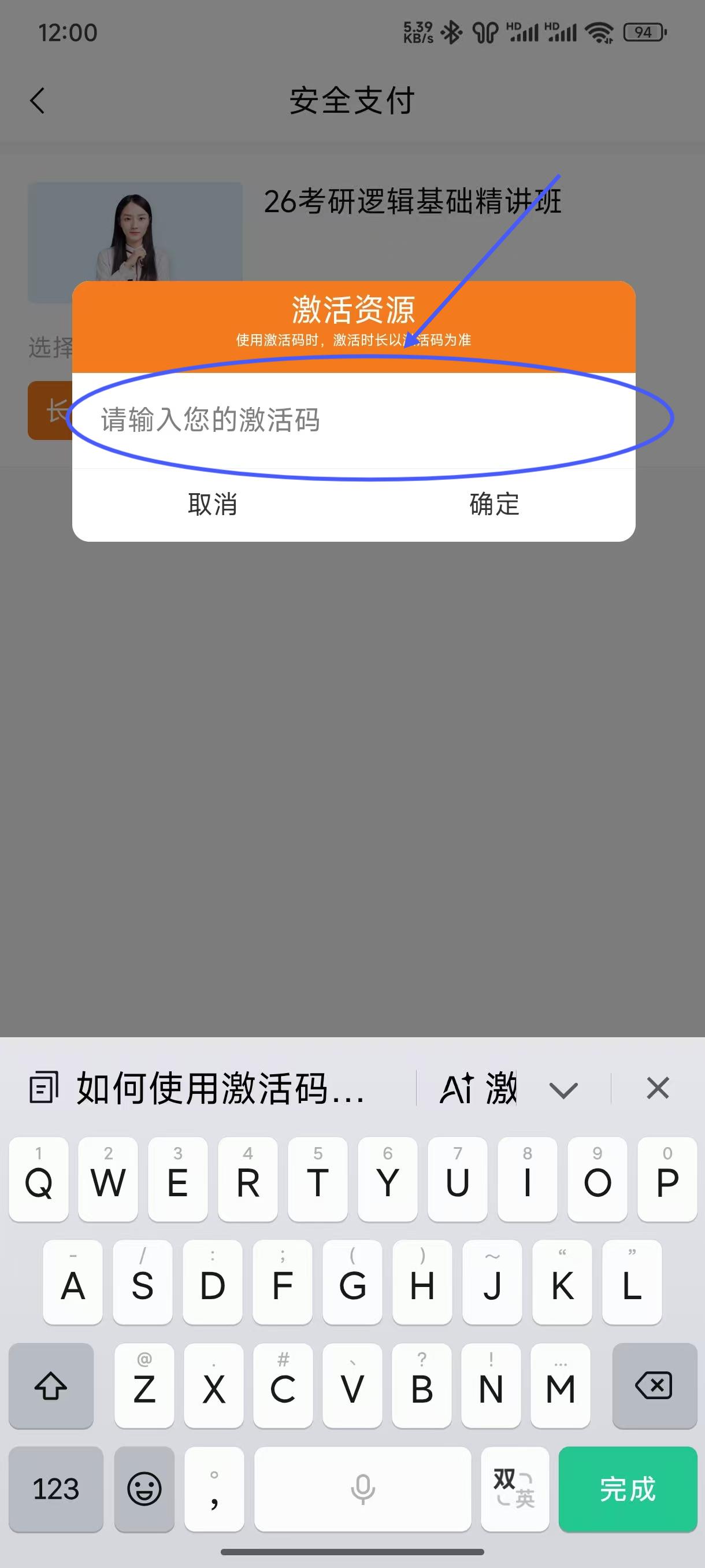Screen dimensions: 705x1568
Task: Tap the backspace key on keyboard
Action: pos(654,1386)
